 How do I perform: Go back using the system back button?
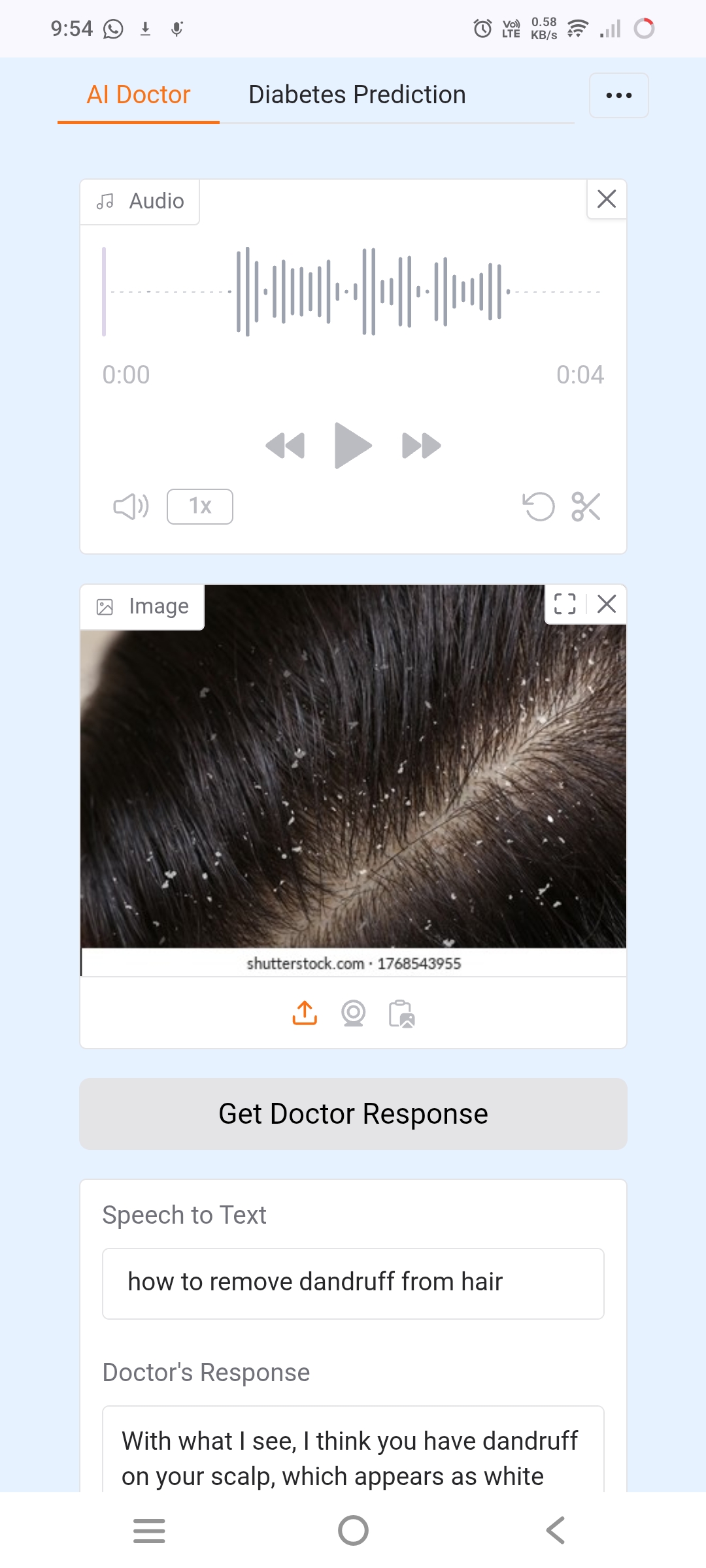[x=556, y=1530]
